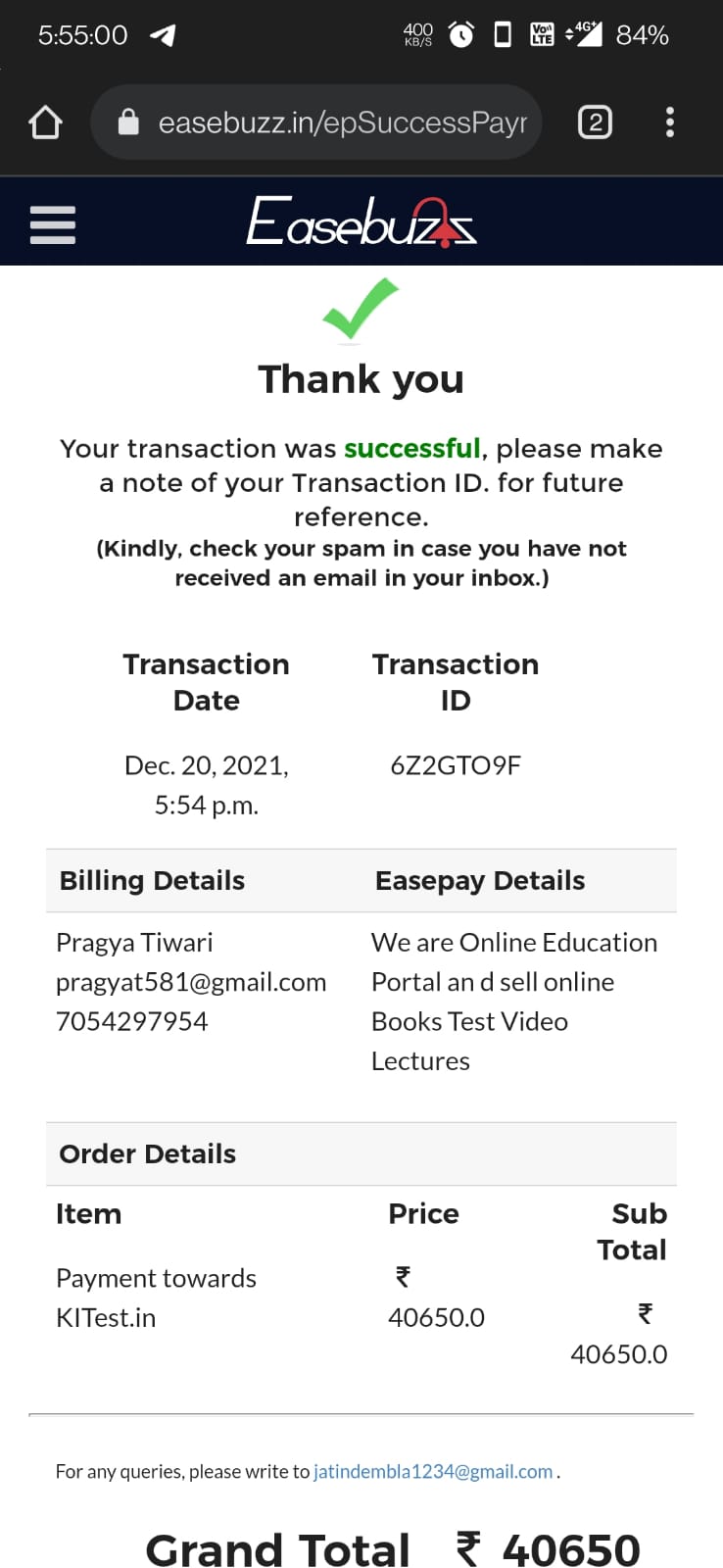
Task: Open the browser overflow menu
Action: coord(670,122)
